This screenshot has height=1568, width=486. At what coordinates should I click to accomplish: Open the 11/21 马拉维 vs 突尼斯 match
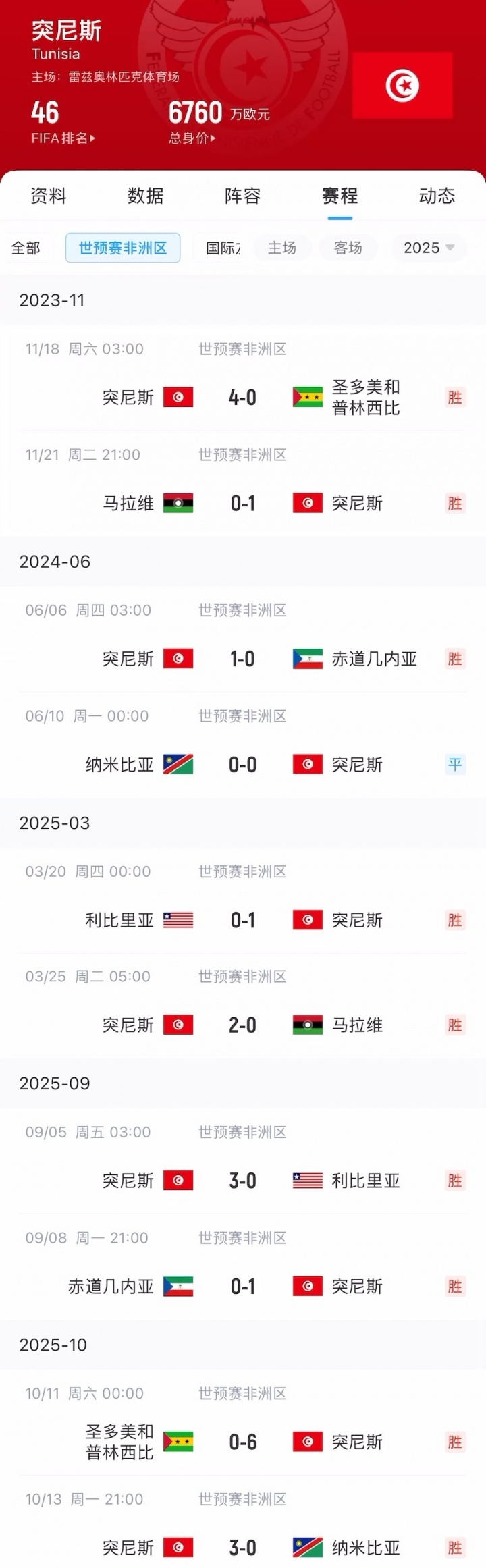[243, 504]
